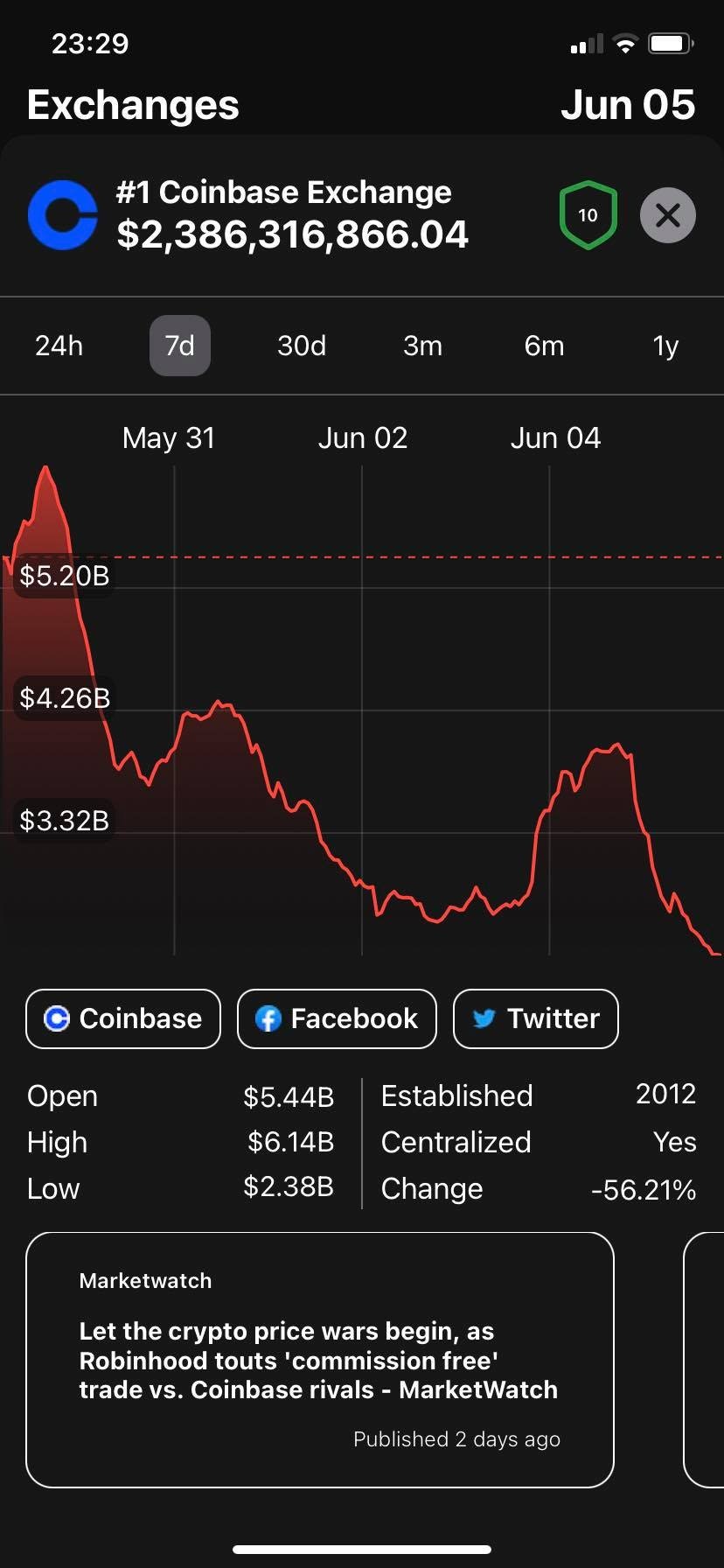Viewport: 724px width, 1568px height.
Task: Tap the dashed price line on the chart
Action: 393,555
